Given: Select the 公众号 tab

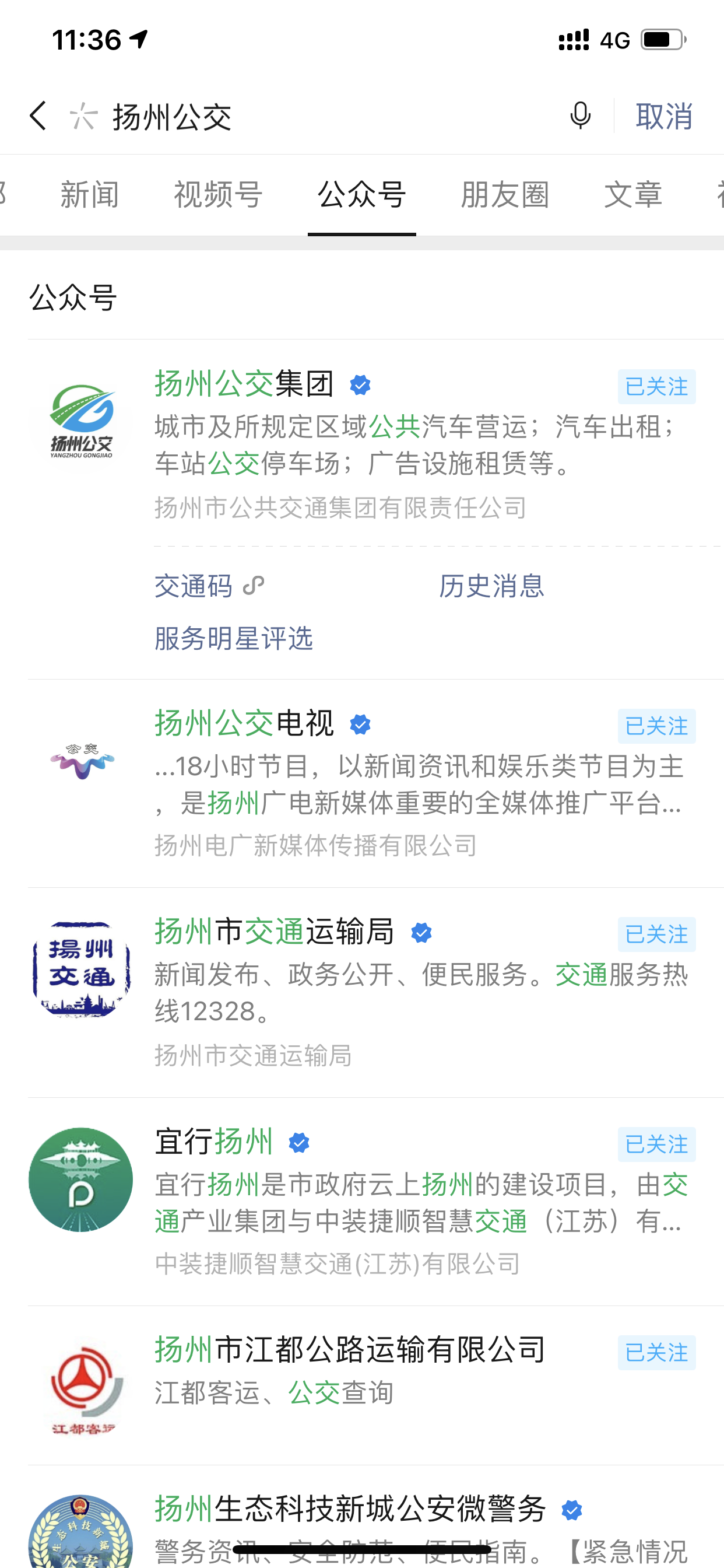Looking at the screenshot, I should coord(361,195).
